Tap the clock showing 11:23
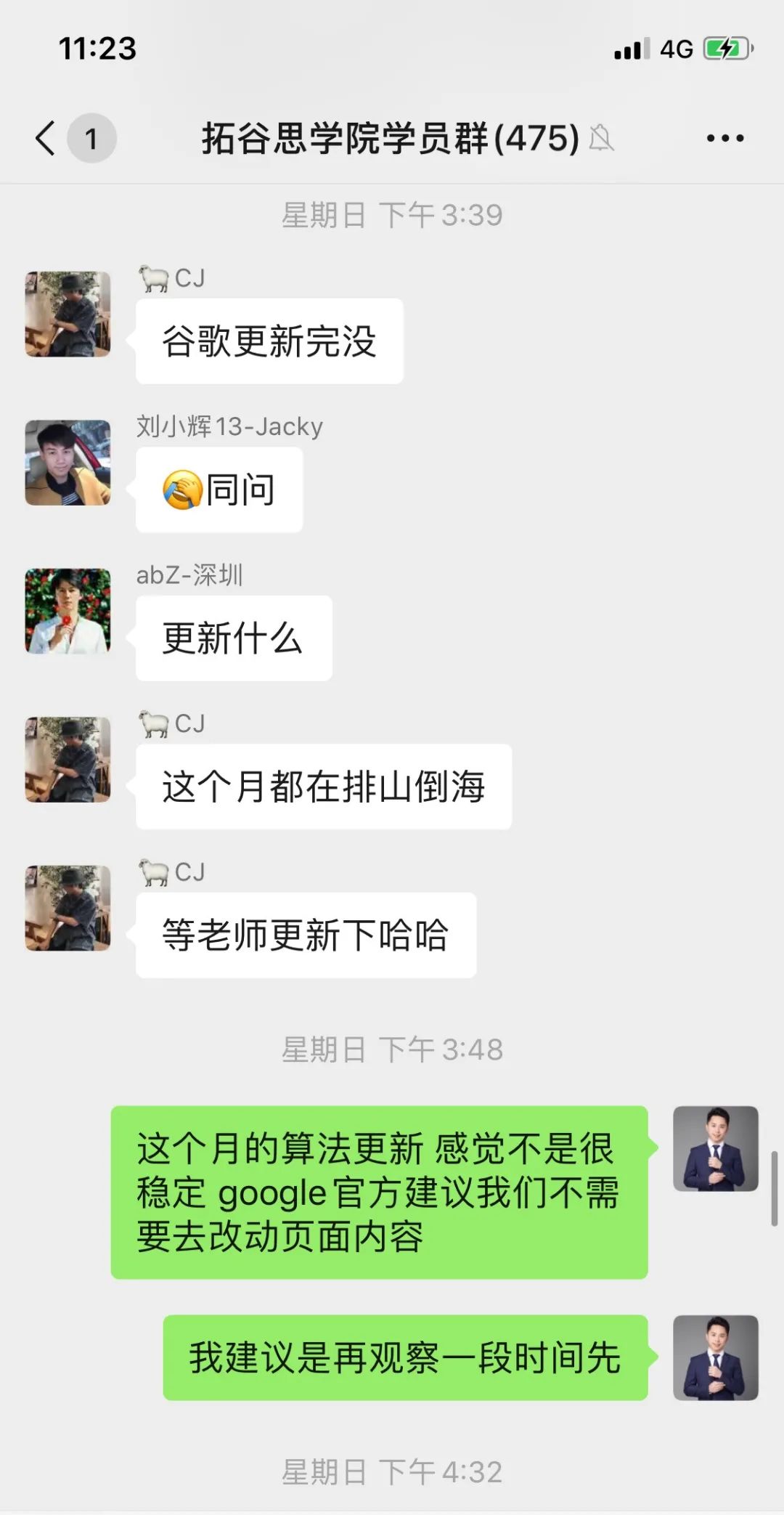784x1515 pixels. [95, 48]
